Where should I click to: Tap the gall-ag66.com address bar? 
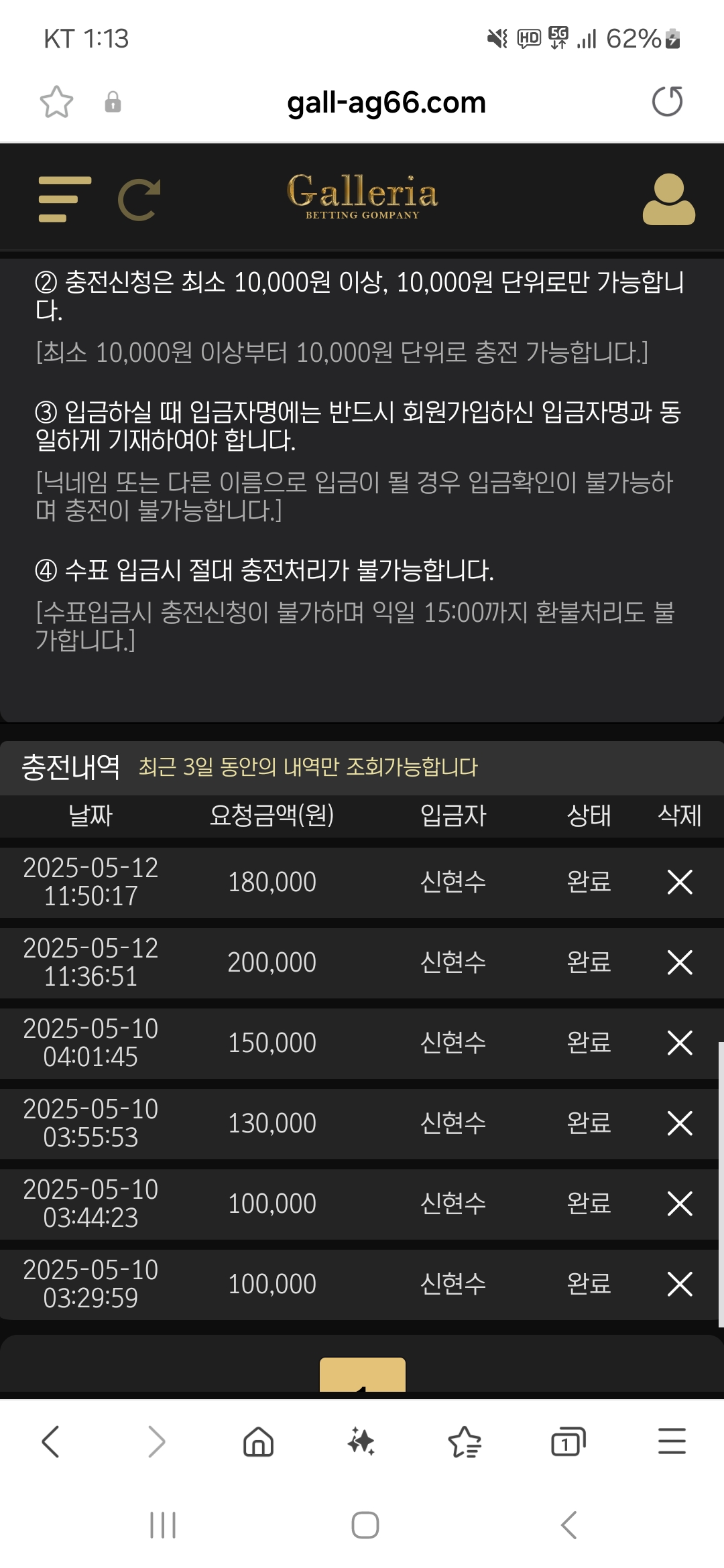(x=386, y=103)
